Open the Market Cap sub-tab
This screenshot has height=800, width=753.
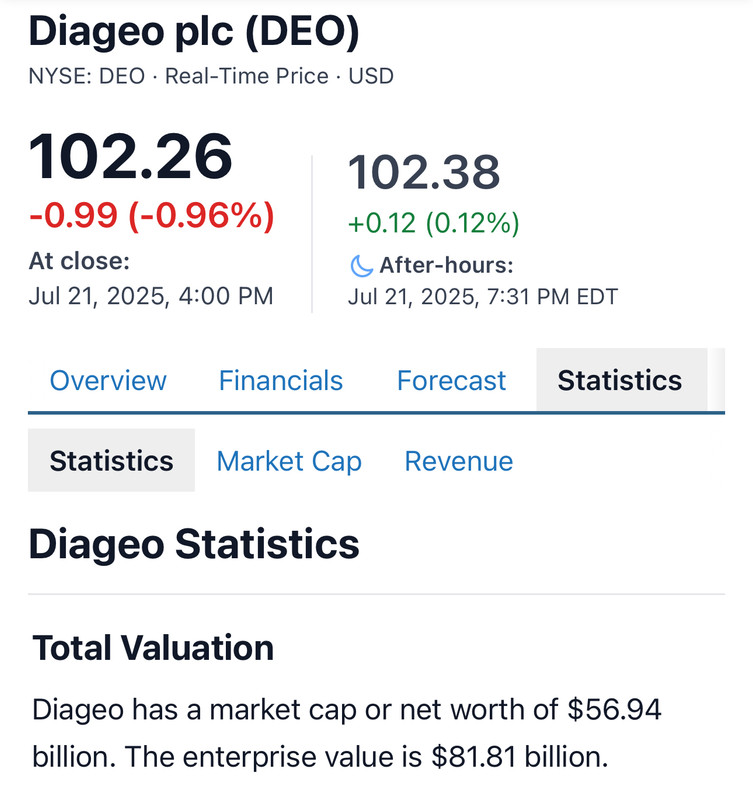289,461
